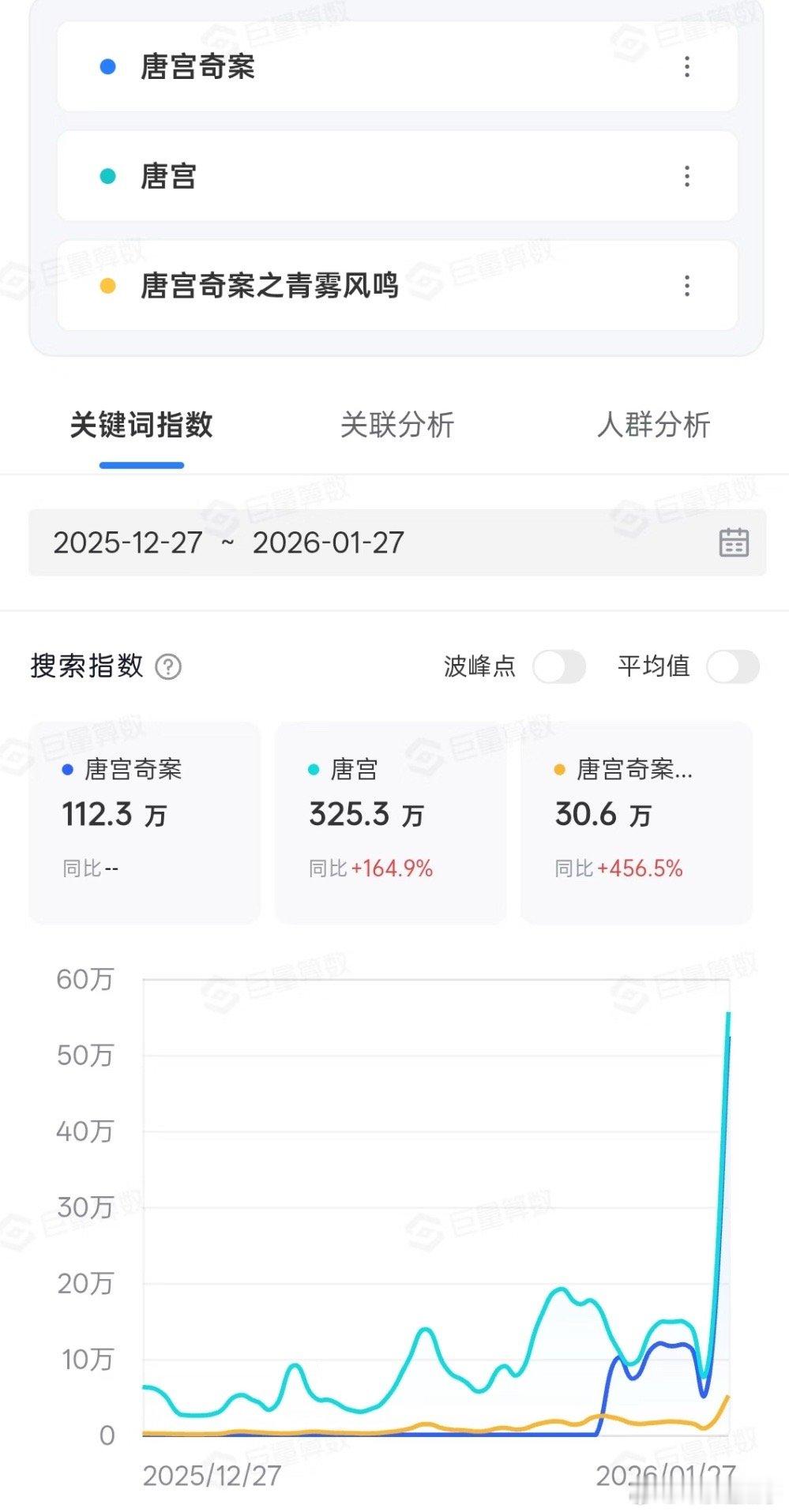Open the 2025-12-27 ~ 2026-01-27 date selector
This screenshot has width=789, height=1512.
click(229, 542)
